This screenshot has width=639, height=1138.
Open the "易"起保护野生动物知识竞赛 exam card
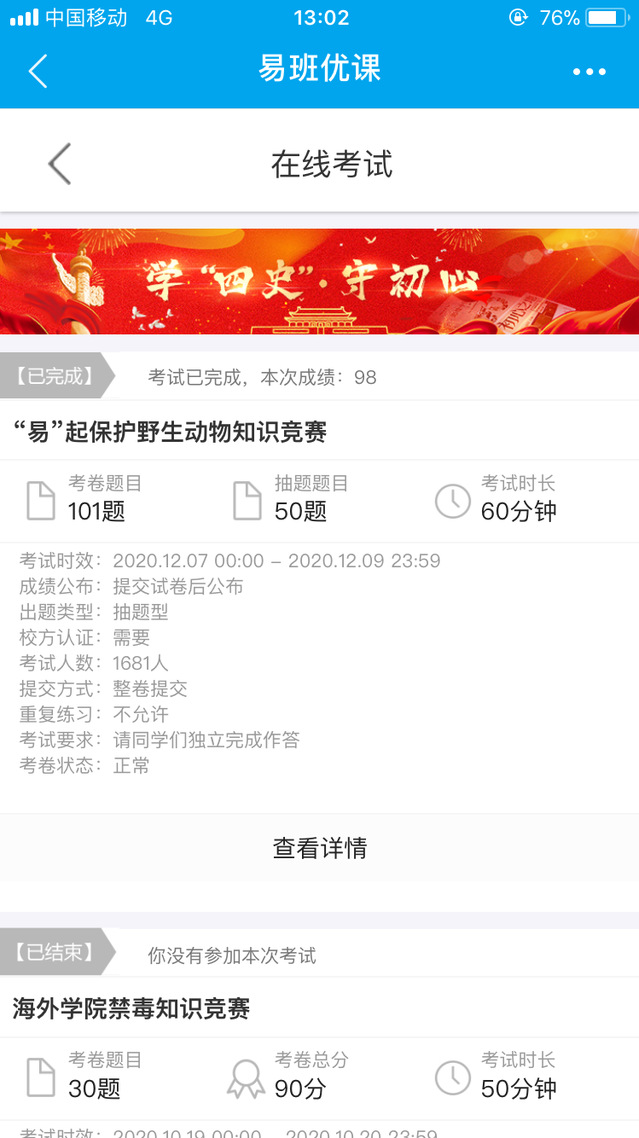(170, 432)
